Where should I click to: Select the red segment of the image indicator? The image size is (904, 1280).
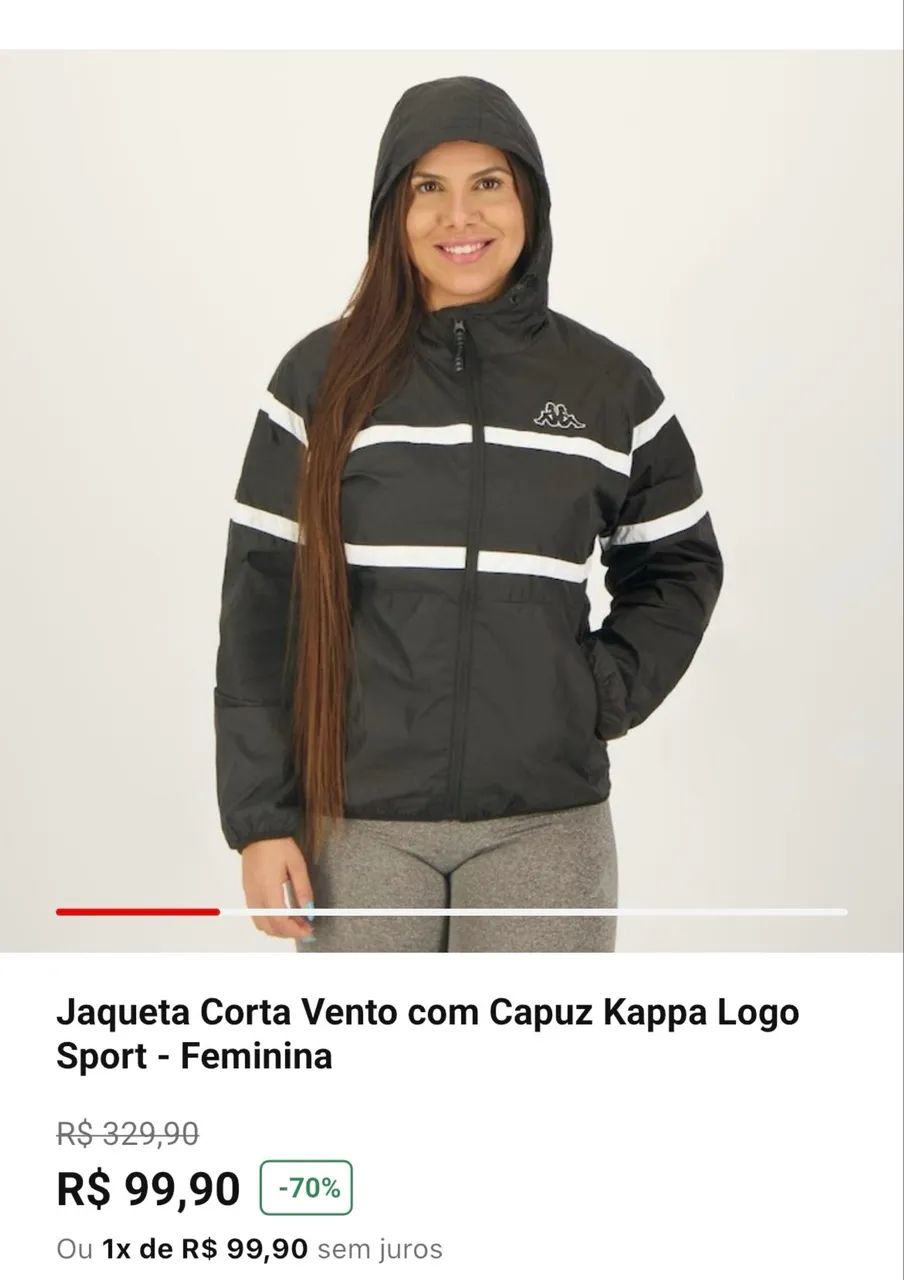coord(140,912)
